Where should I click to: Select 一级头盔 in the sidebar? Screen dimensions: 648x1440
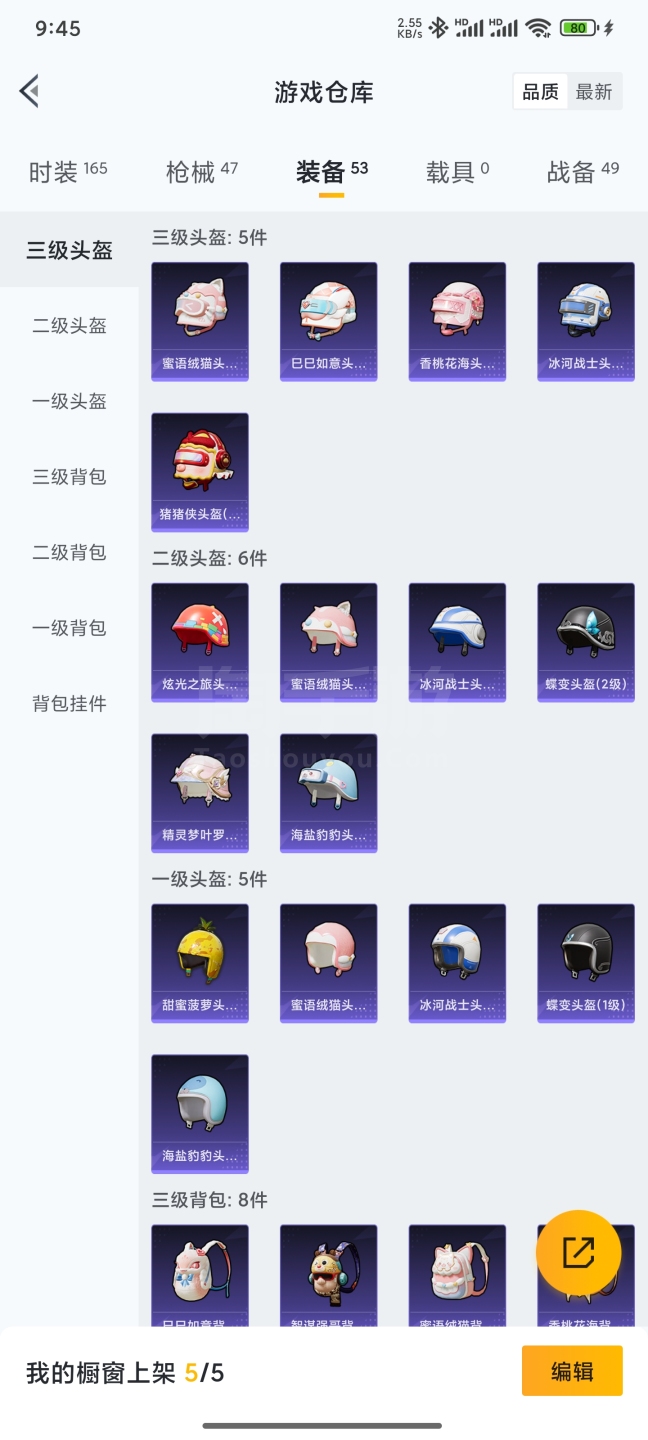[x=69, y=402]
